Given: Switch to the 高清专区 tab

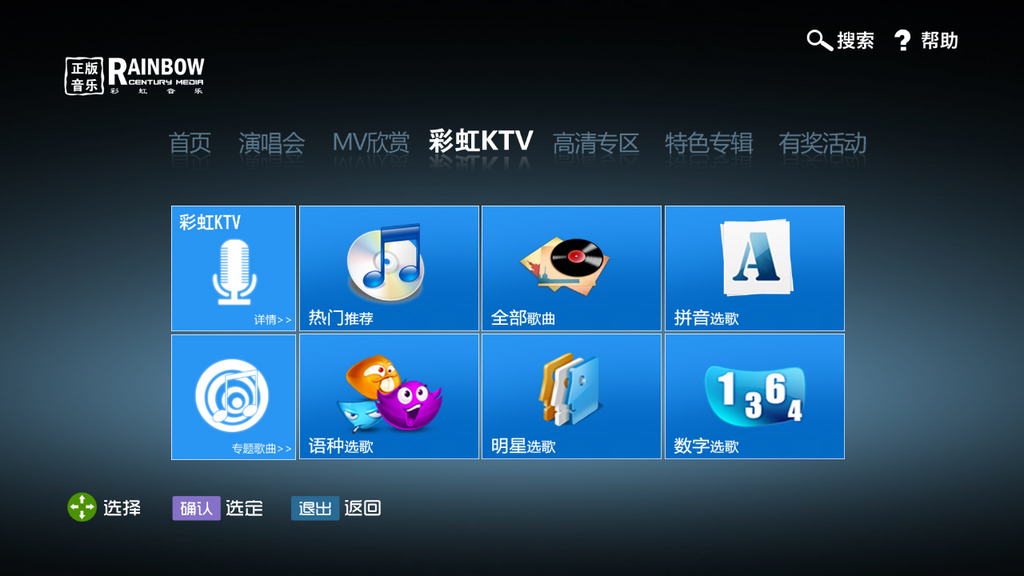Looking at the screenshot, I should click(596, 143).
